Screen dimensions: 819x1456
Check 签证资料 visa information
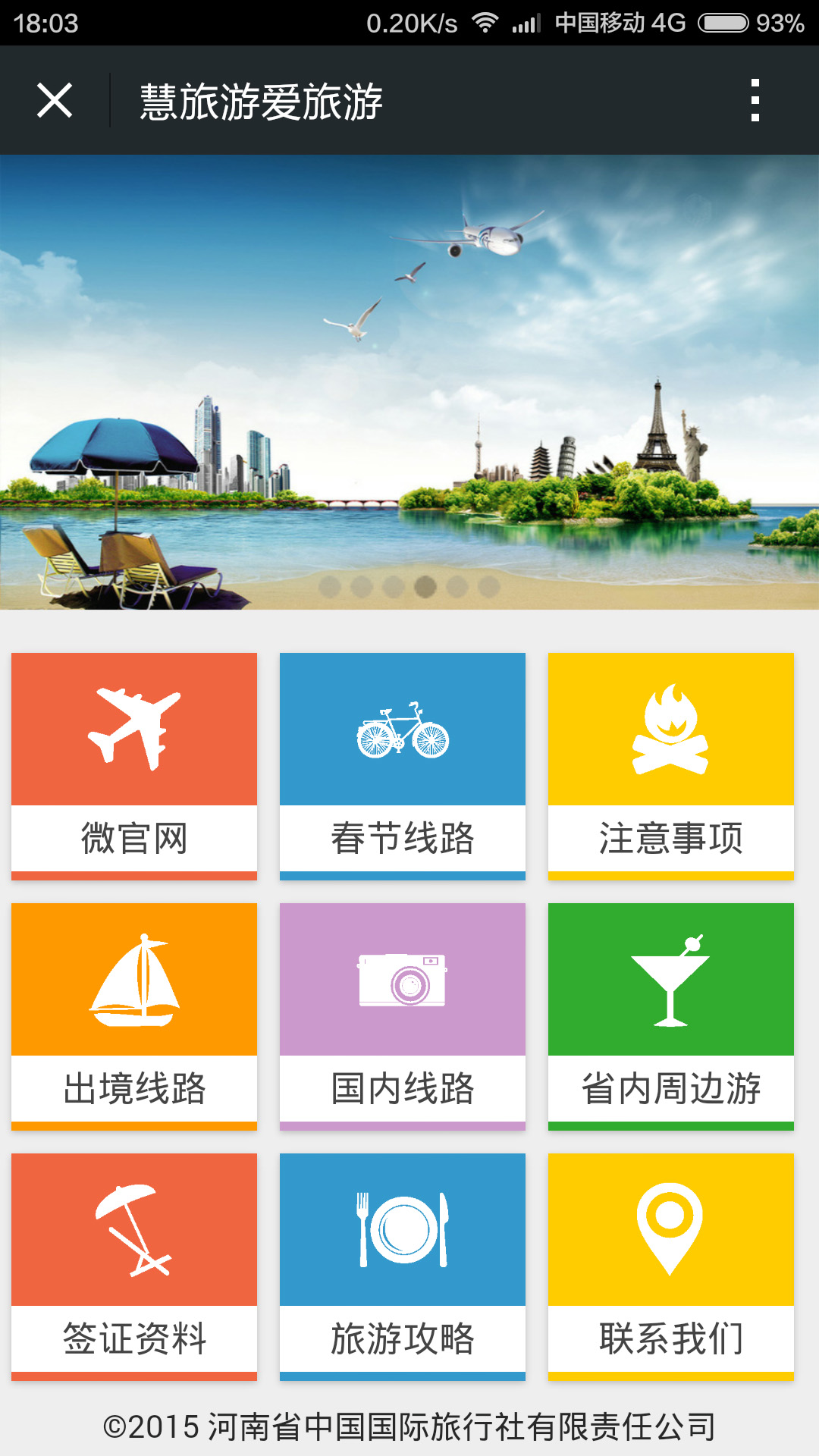[x=134, y=1266]
